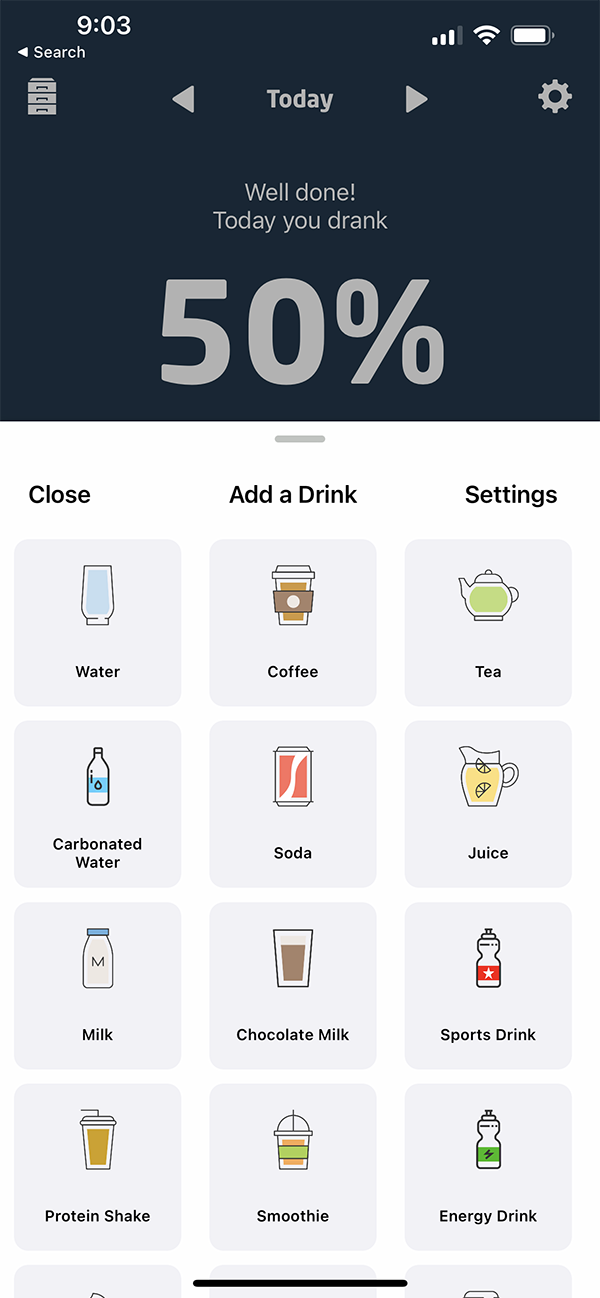Go to the previous day

183,99
